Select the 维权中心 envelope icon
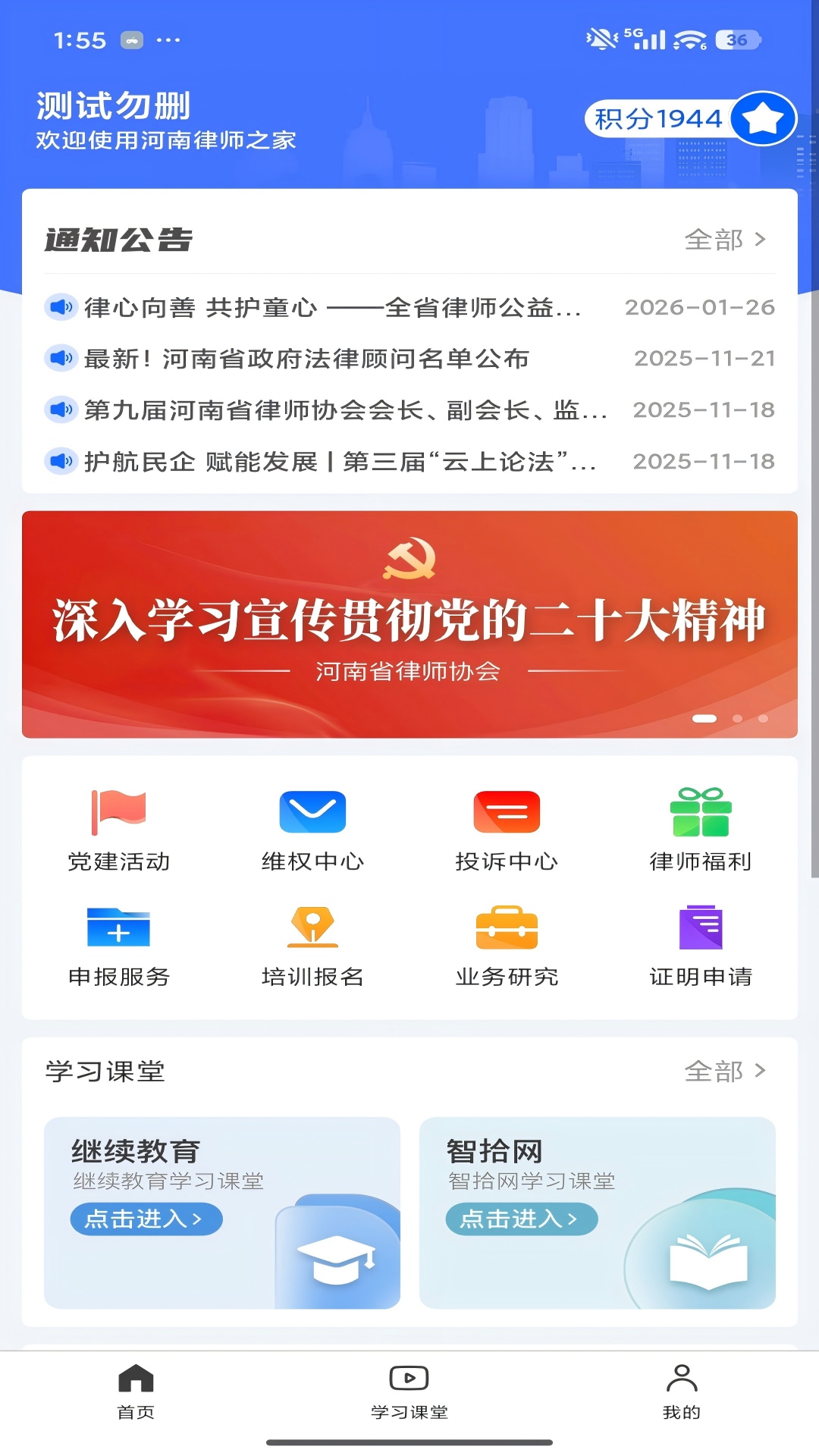The image size is (819, 1456). coord(312,814)
